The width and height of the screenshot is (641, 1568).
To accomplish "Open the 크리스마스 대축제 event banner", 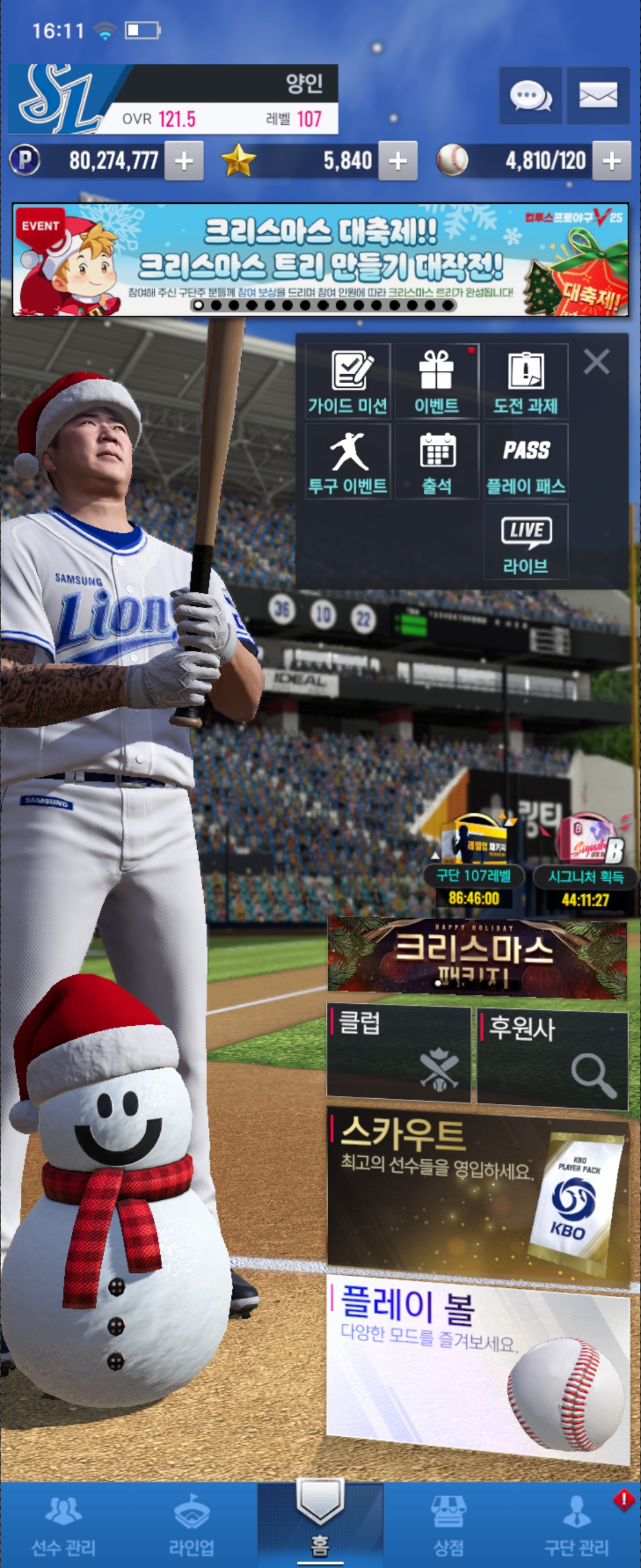I will 320,260.
